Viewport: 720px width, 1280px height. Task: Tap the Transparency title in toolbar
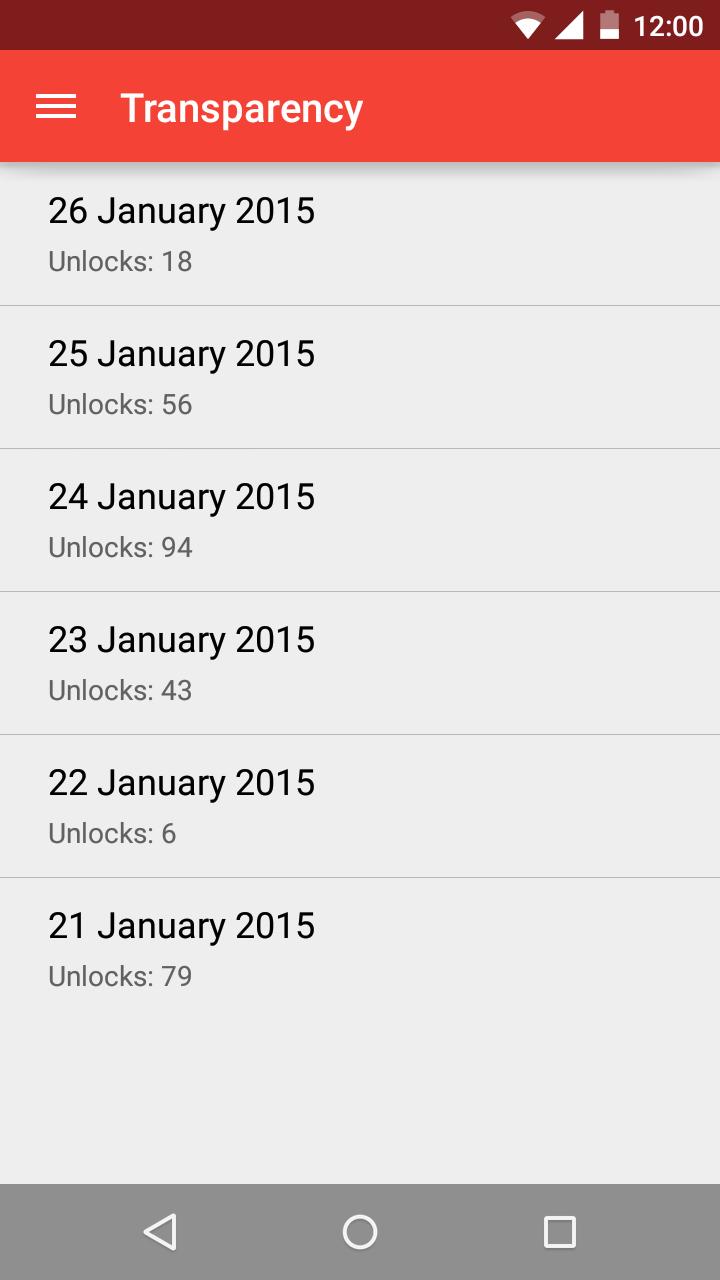(x=242, y=107)
